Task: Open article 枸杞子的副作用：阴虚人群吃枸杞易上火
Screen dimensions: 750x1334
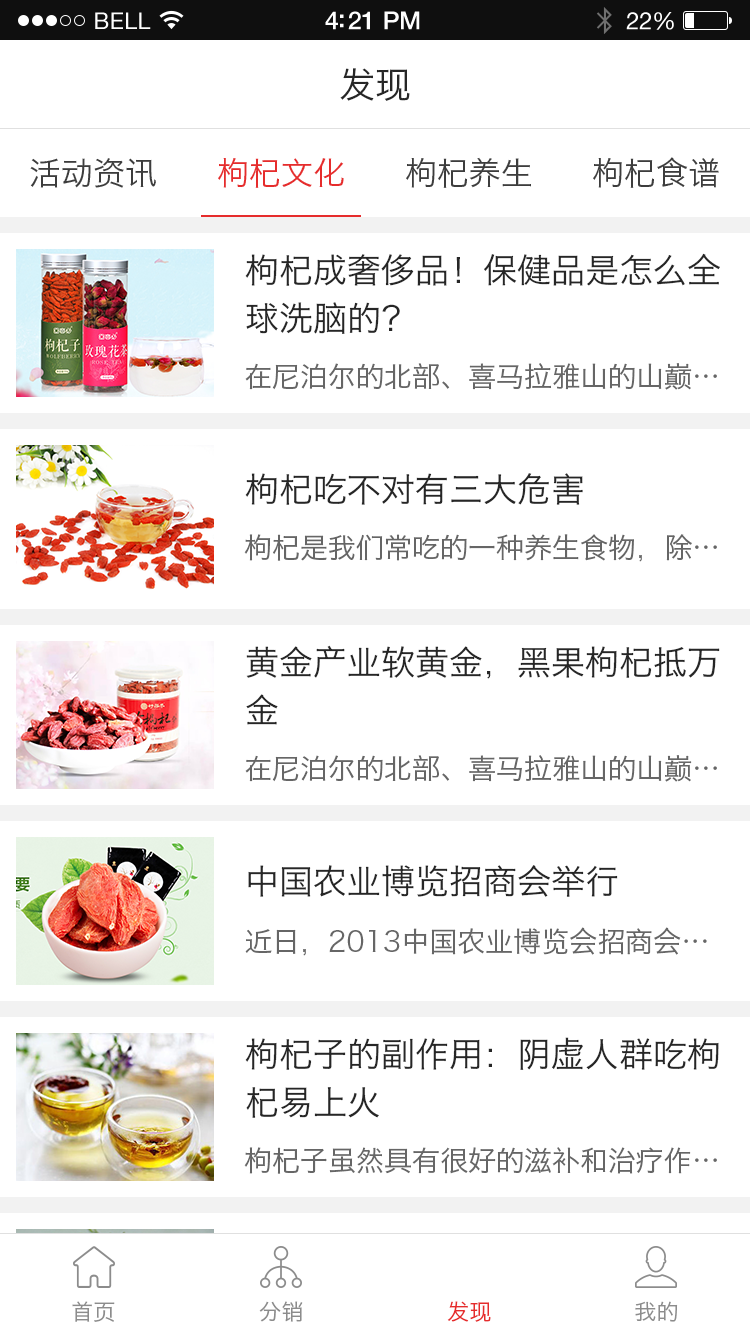Action: (x=375, y=1106)
